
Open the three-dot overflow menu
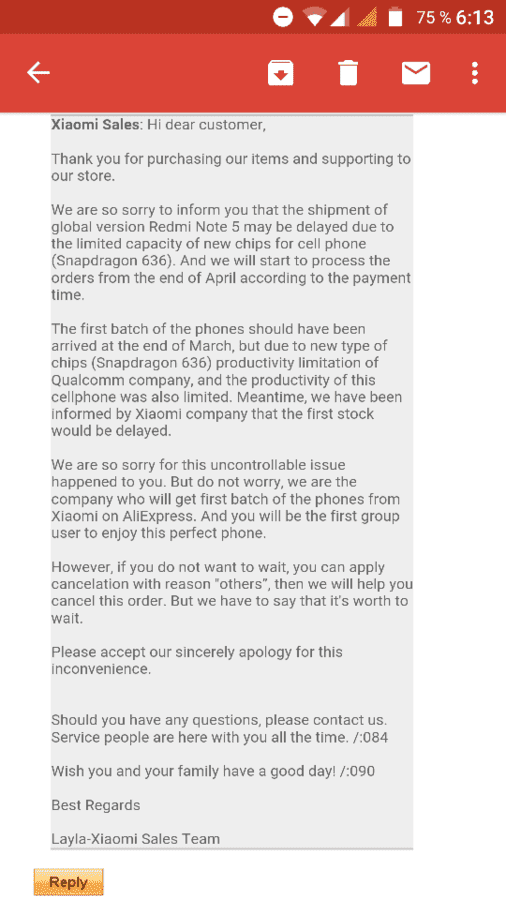(x=474, y=73)
